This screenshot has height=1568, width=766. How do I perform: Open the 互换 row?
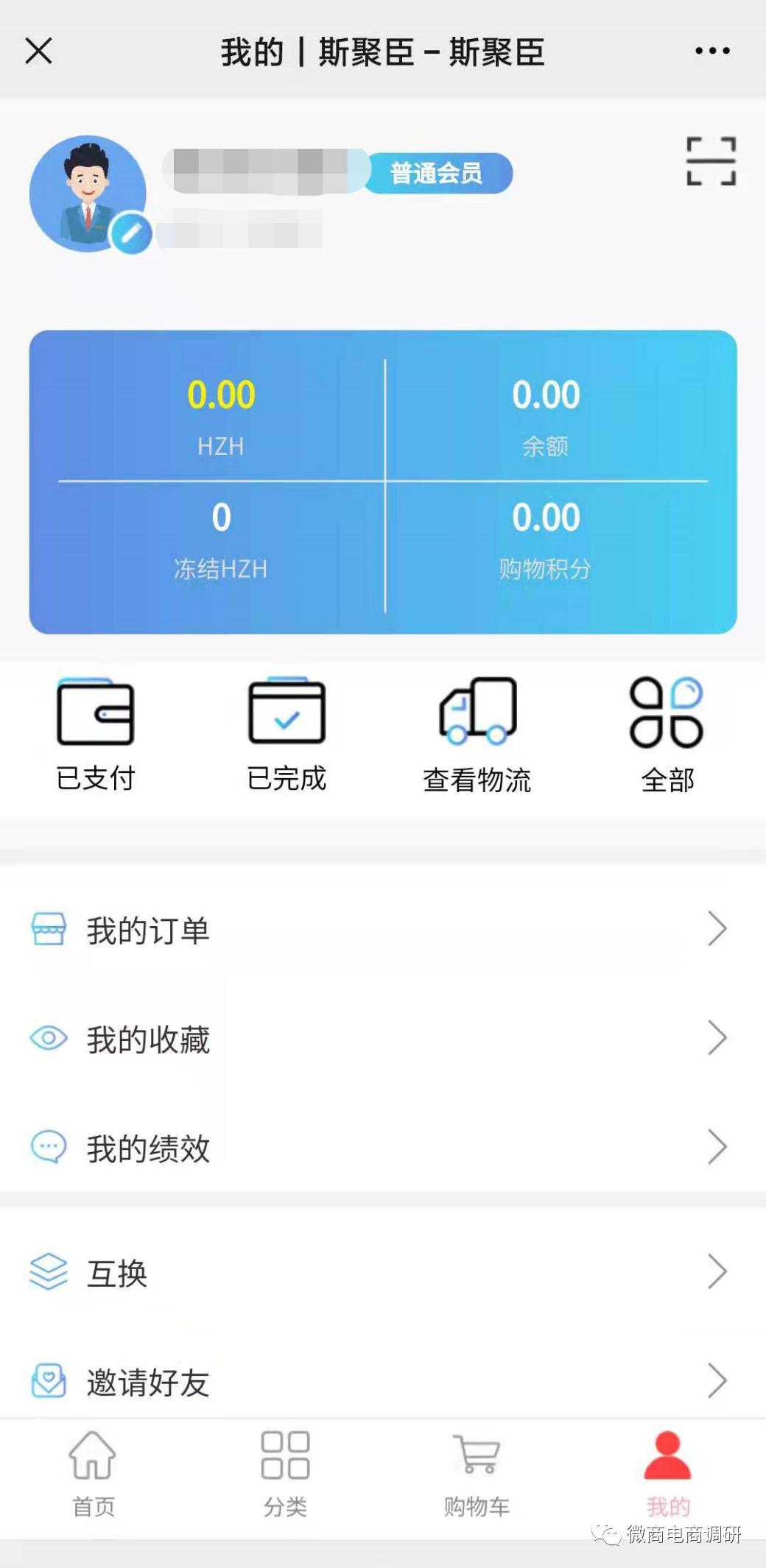(x=383, y=1273)
